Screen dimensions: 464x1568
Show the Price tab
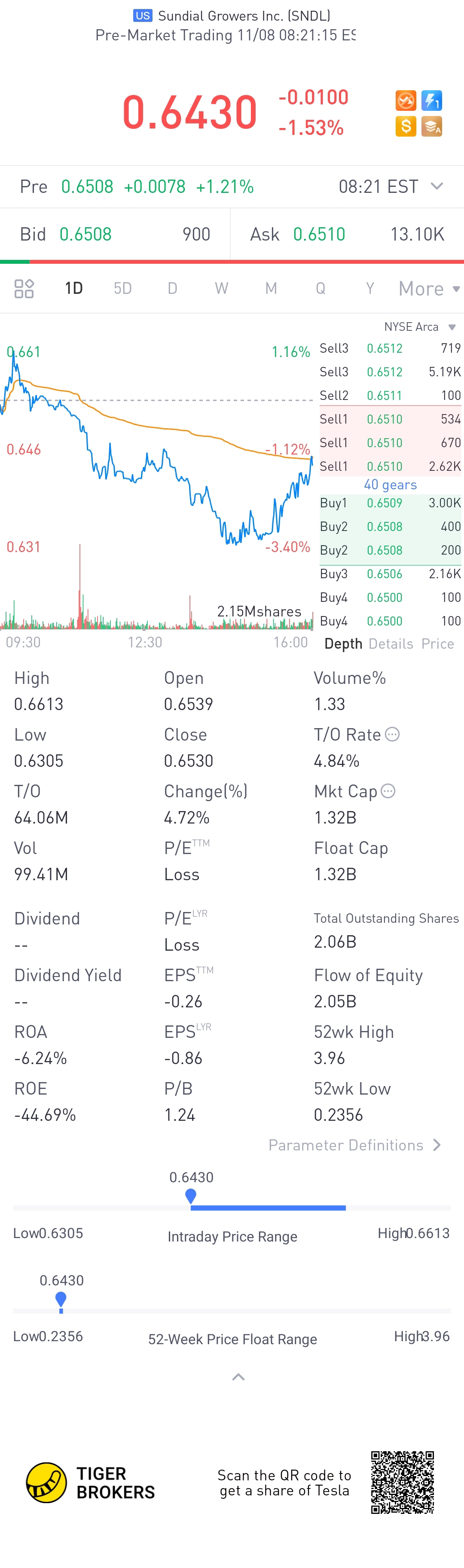(x=437, y=644)
